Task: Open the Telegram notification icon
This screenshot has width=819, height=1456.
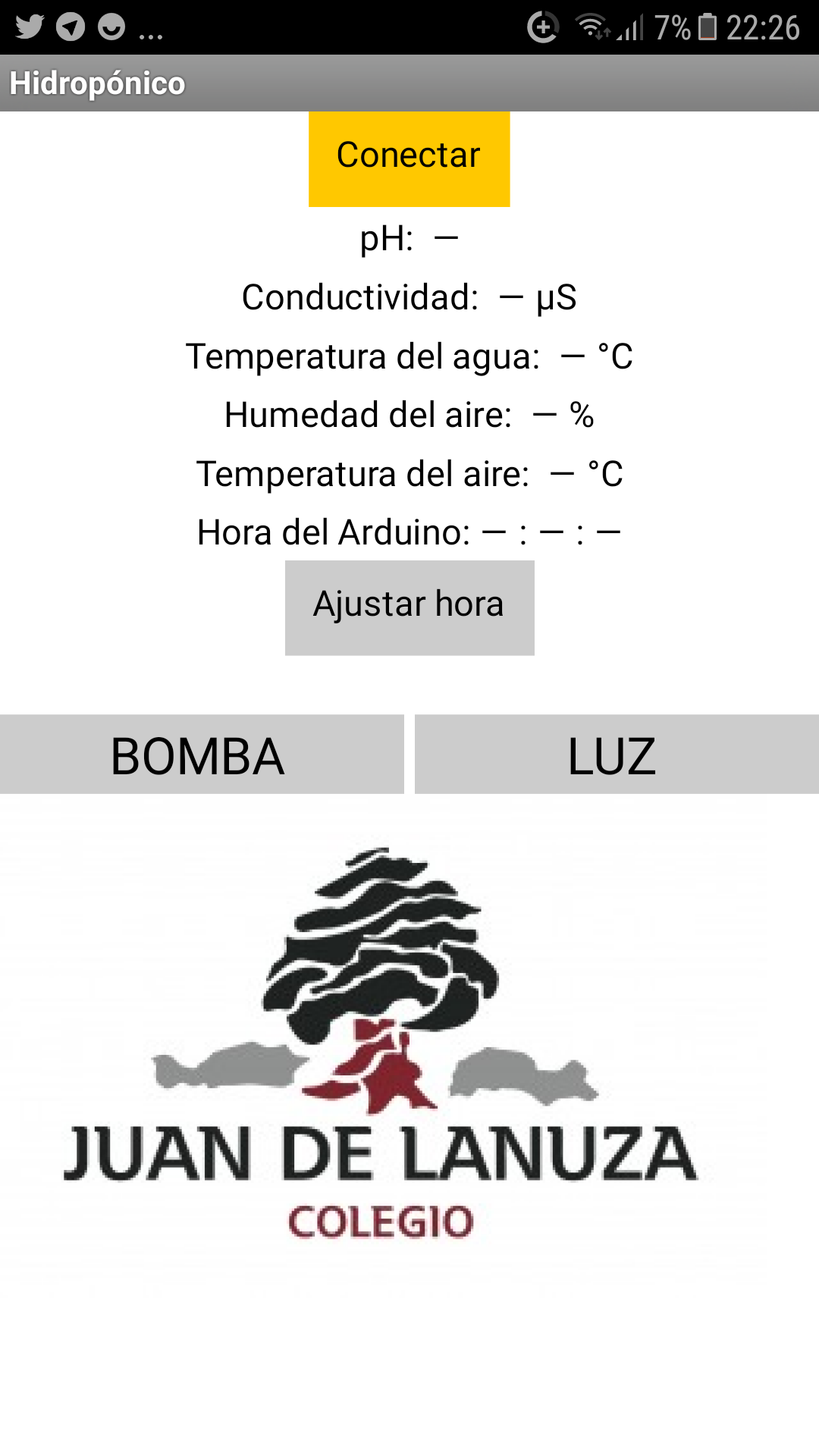Action: click(72, 27)
